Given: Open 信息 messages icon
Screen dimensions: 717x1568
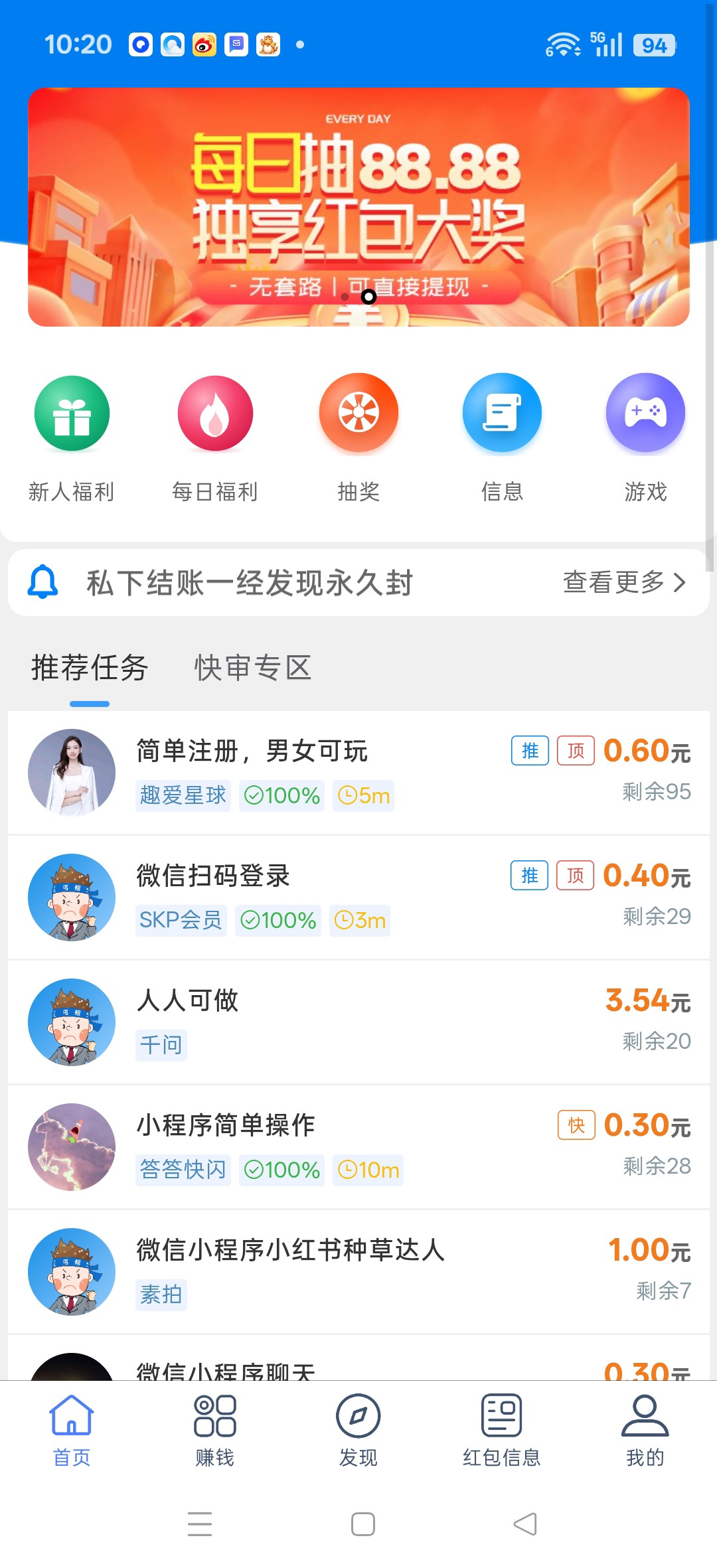Looking at the screenshot, I should coord(502,413).
